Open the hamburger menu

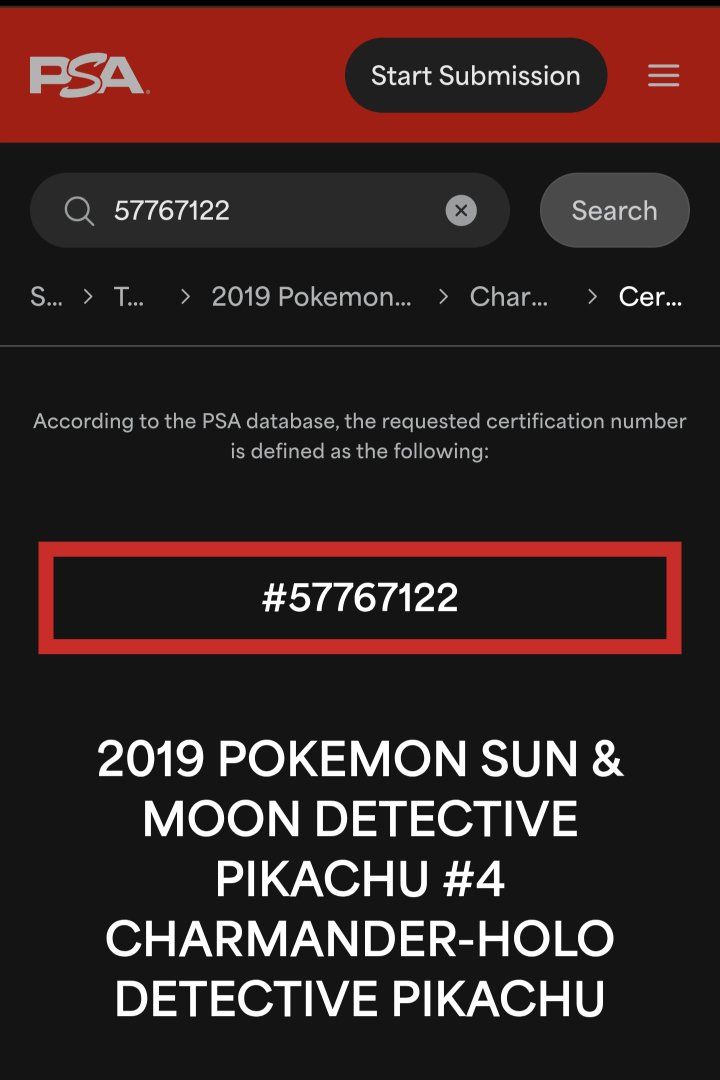663,76
